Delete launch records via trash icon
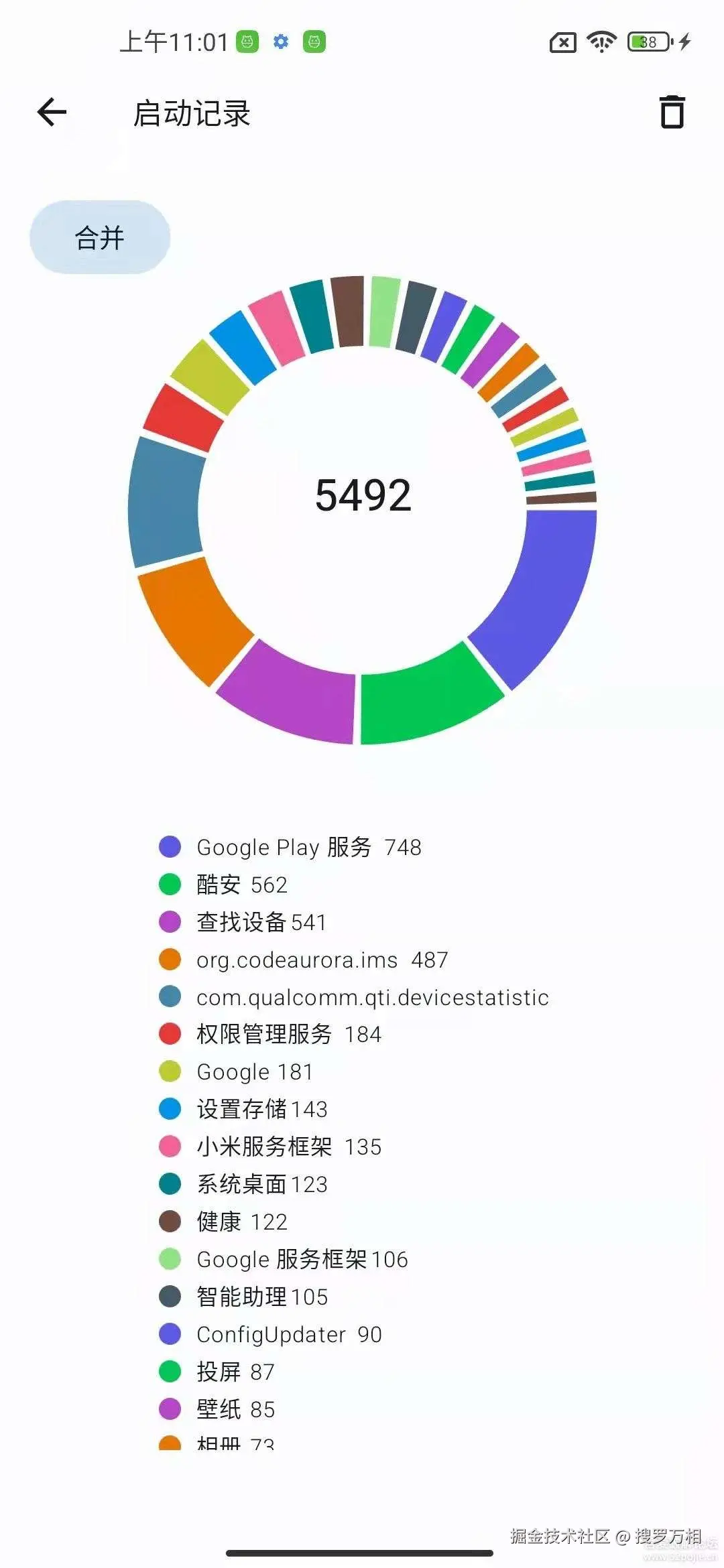This screenshot has height=1568, width=724. coord(672,112)
